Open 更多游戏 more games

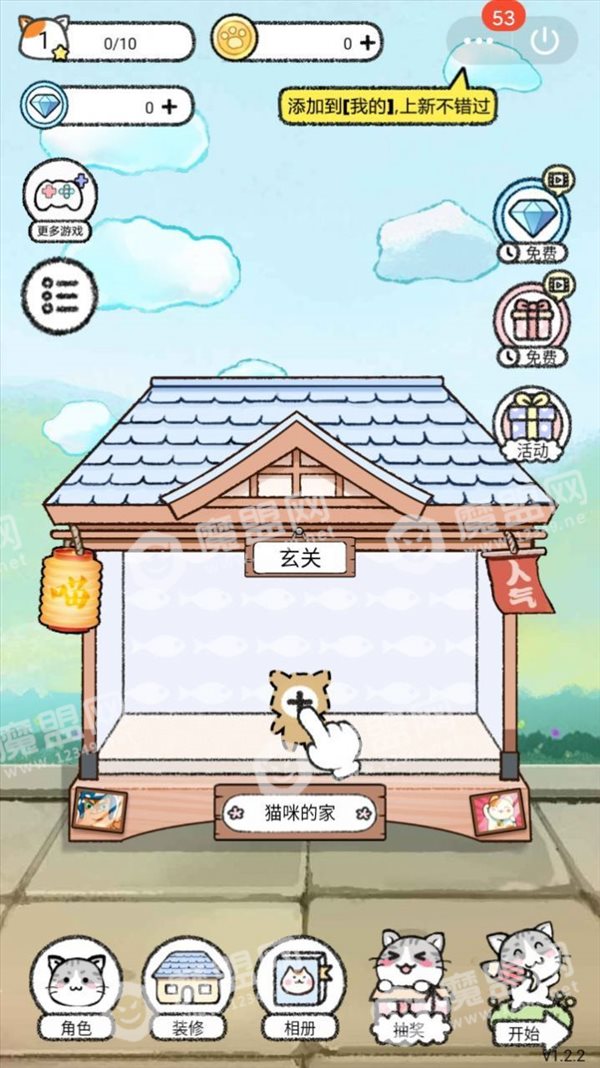(x=61, y=200)
